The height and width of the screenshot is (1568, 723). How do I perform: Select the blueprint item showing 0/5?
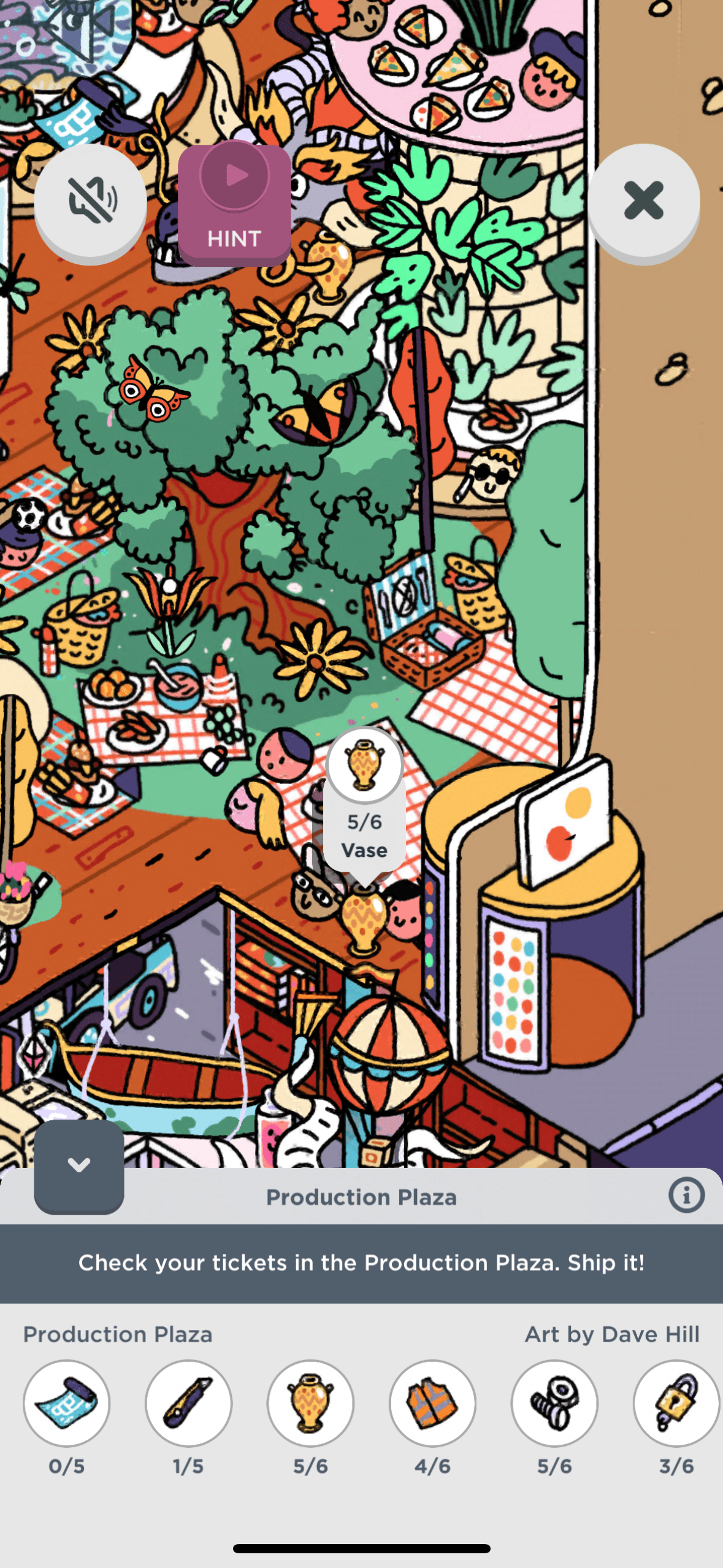click(x=67, y=1403)
